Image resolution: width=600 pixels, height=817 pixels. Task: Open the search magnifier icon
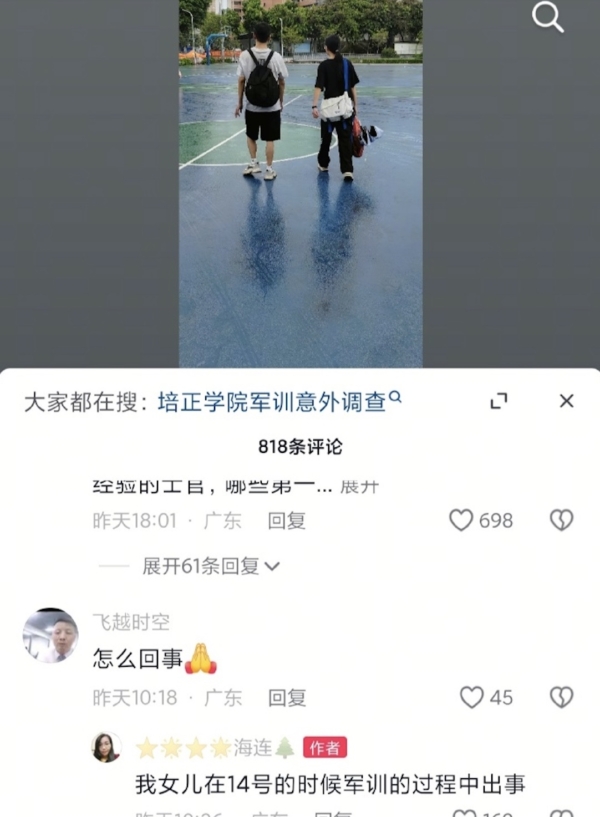pos(548,17)
